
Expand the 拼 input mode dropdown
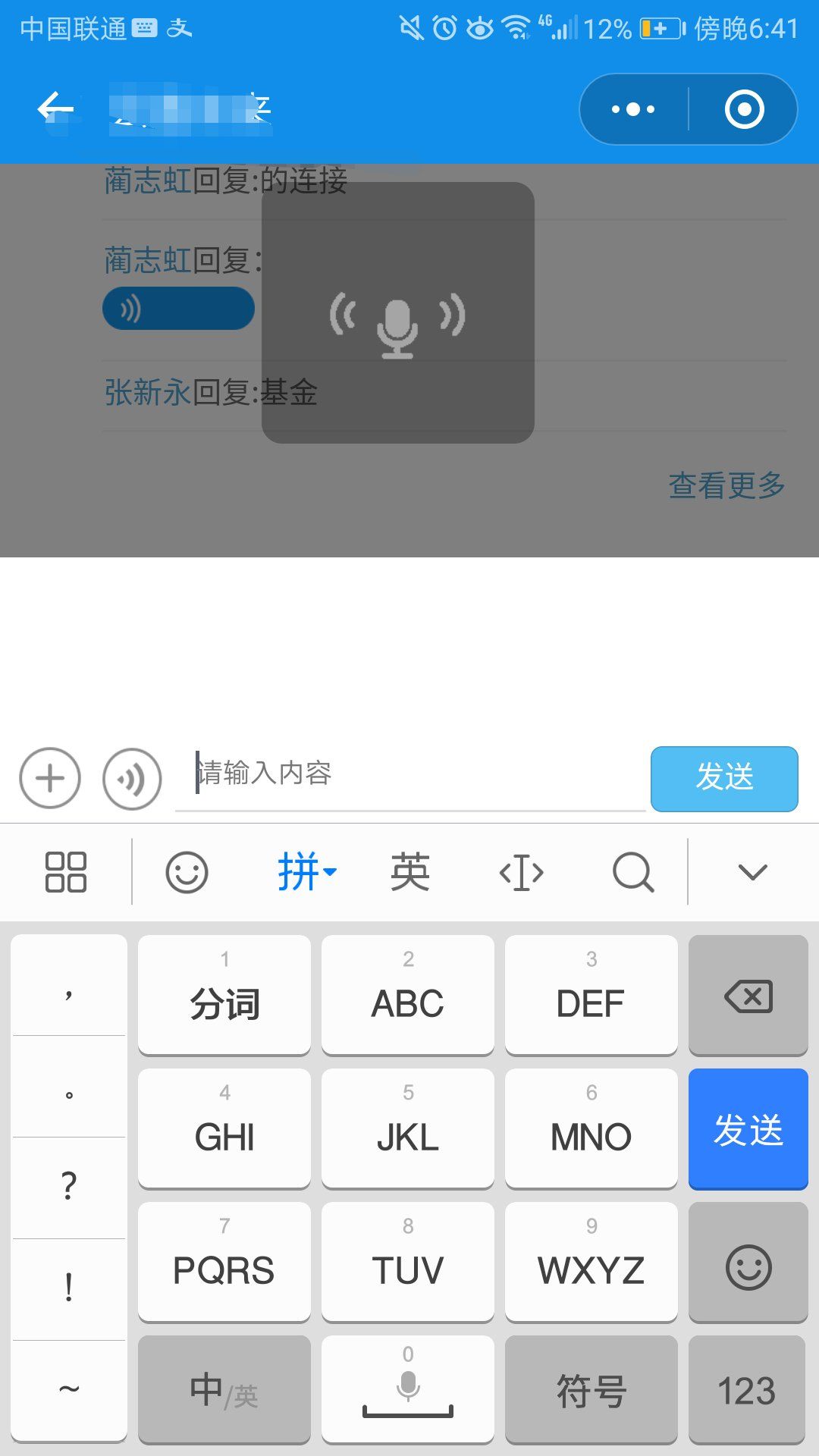(306, 872)
